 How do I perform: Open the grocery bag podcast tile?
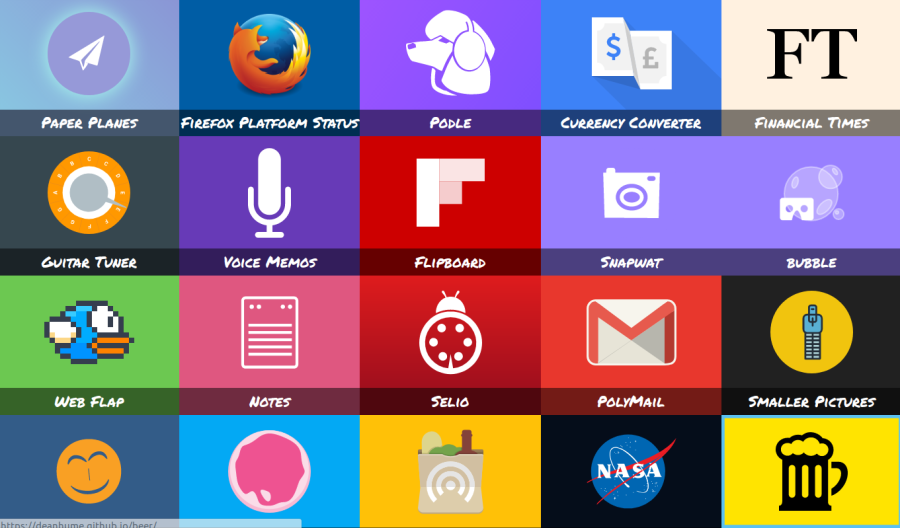coord(449,470)
